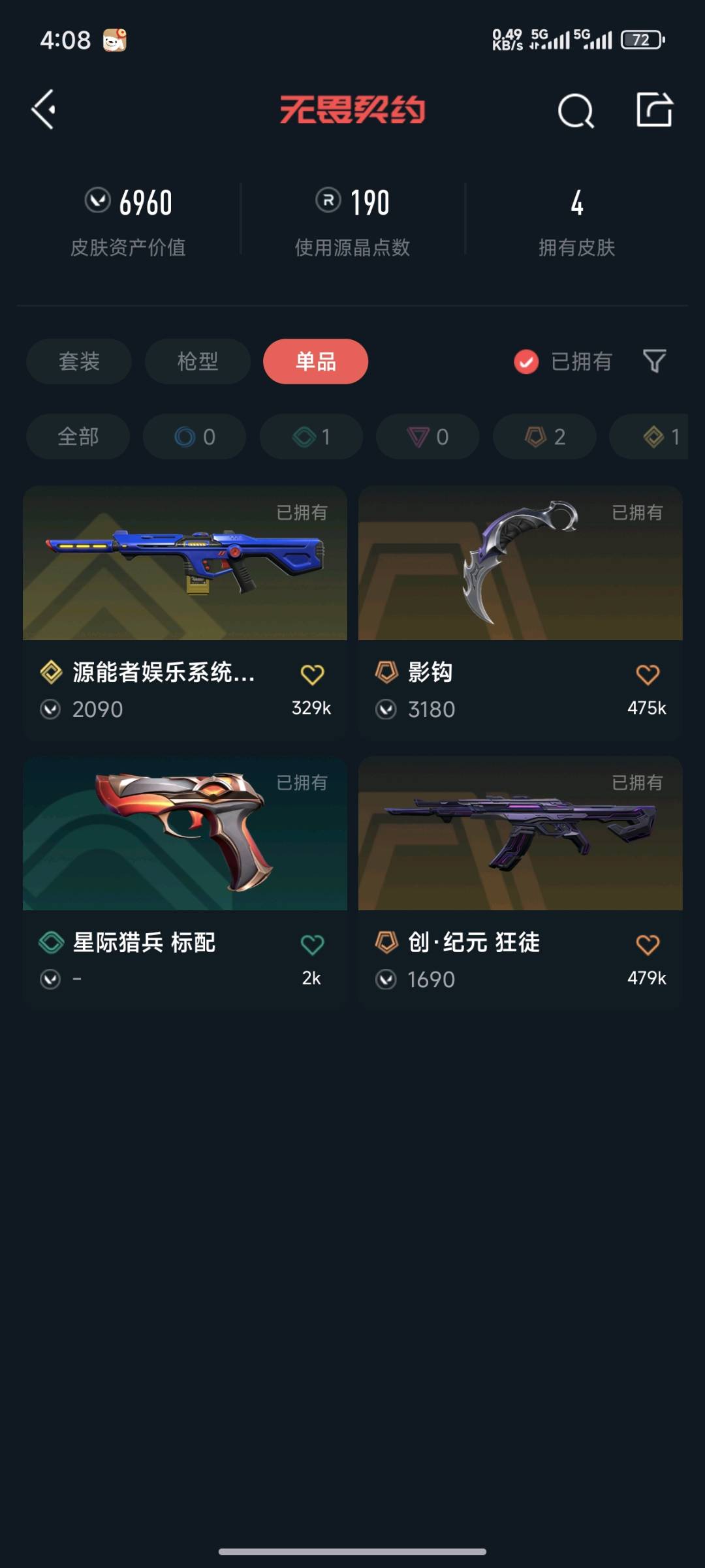
Task: Like the 创·纪元 狂徒 skin heart
Action: pos(648,945)
